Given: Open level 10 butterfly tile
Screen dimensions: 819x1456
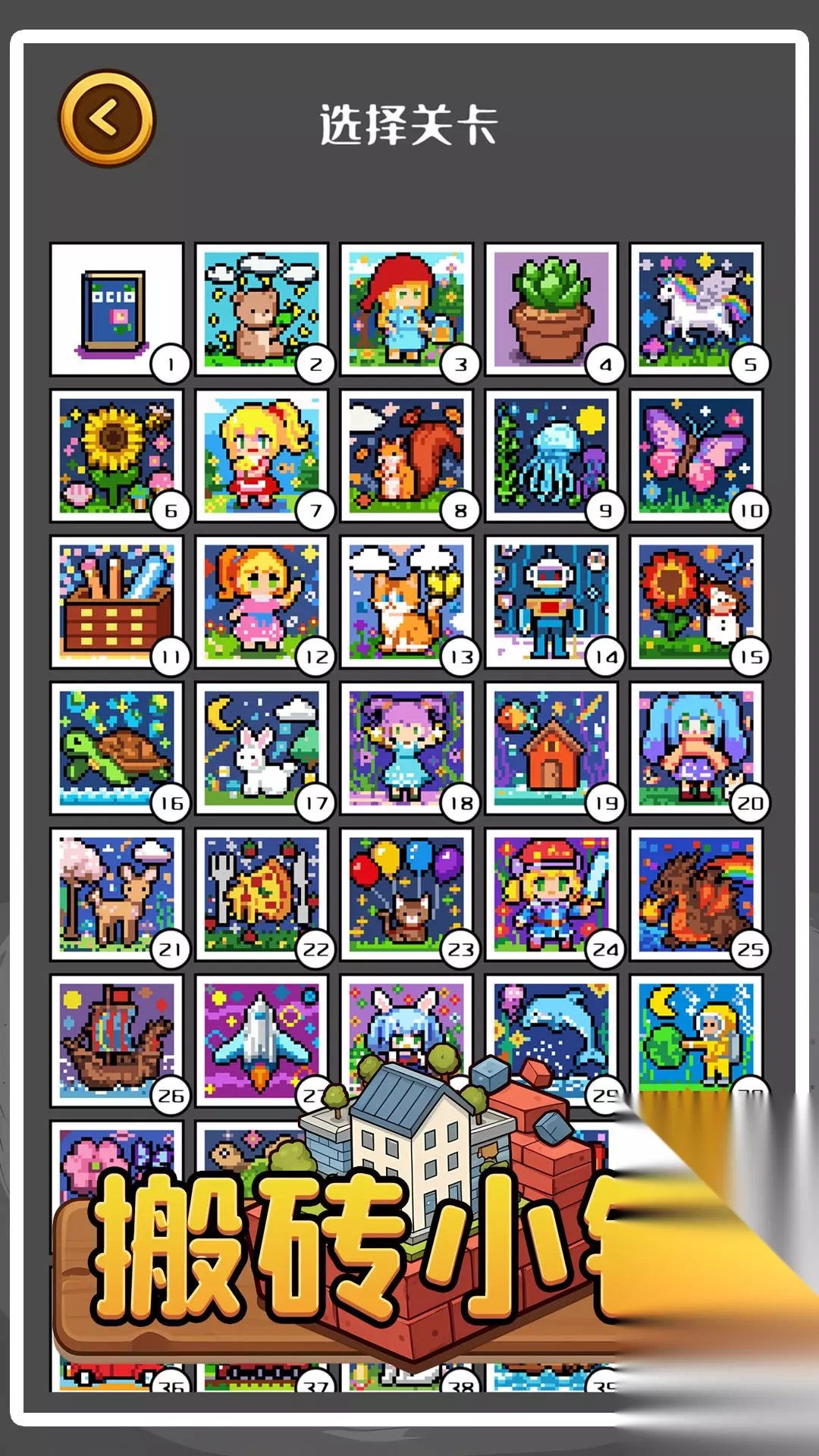Looking at the screenshot, I should click(x=696, y=456).
